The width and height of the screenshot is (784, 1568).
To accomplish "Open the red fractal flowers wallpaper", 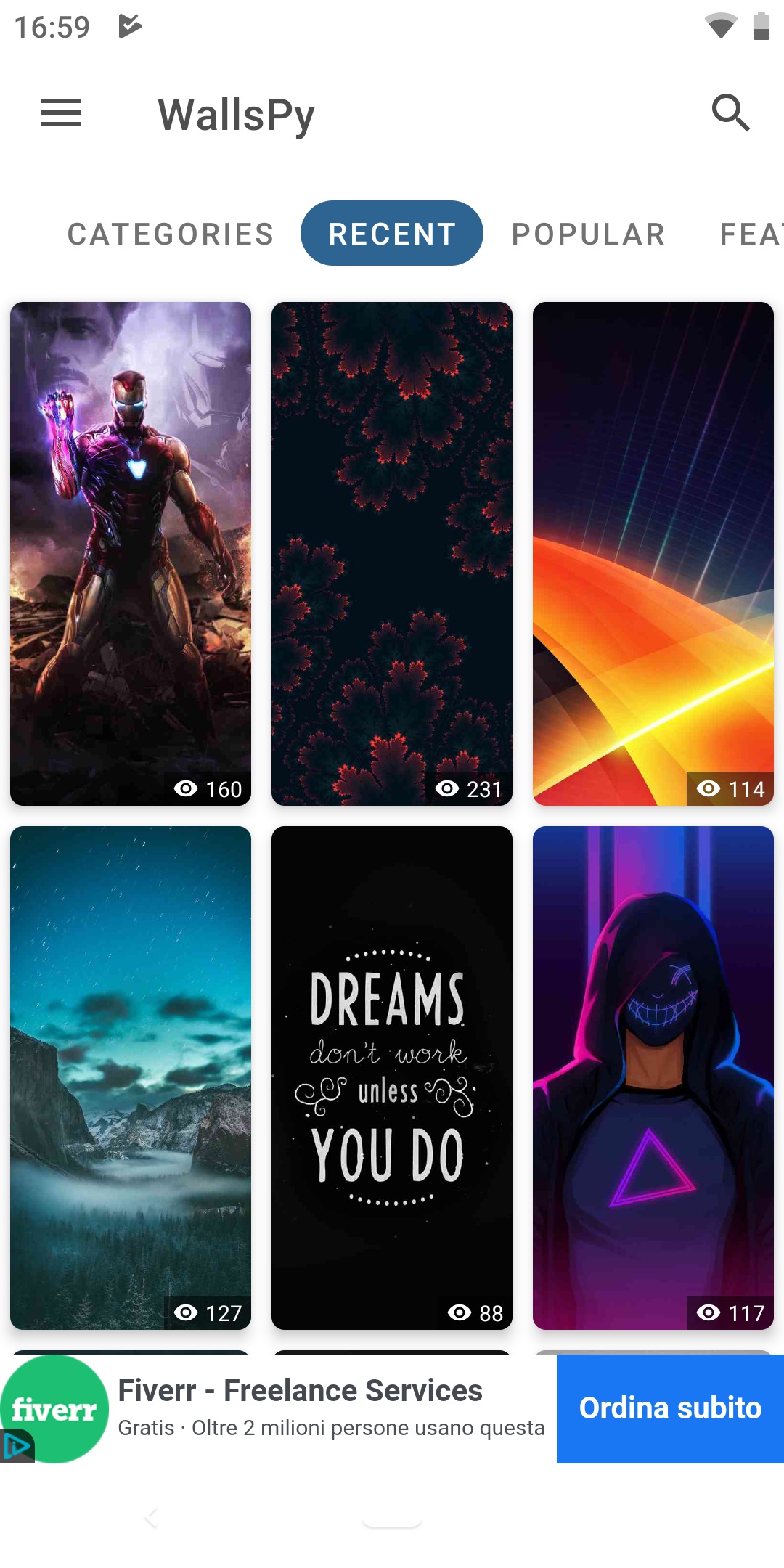I will pos(392,554).
